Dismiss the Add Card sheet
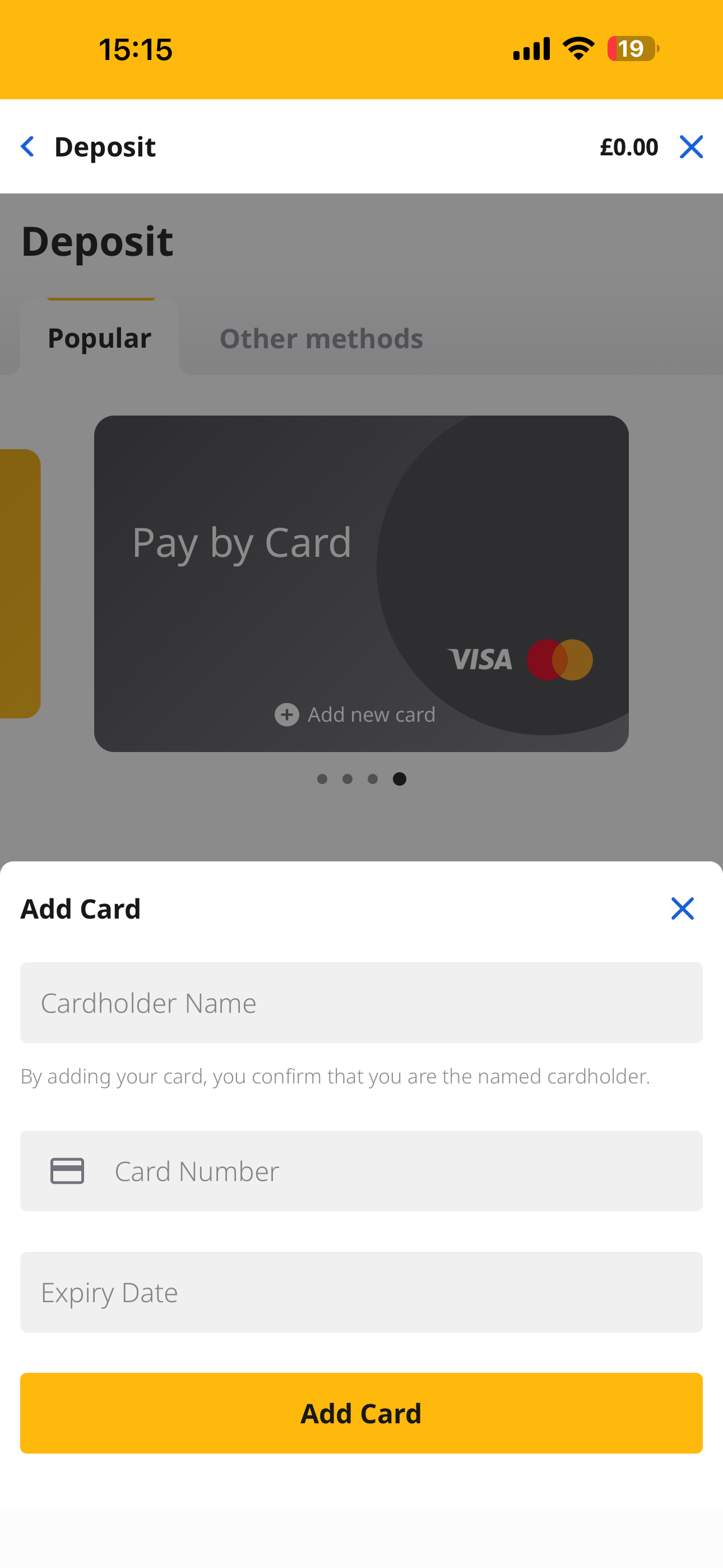 click(682, 908)
